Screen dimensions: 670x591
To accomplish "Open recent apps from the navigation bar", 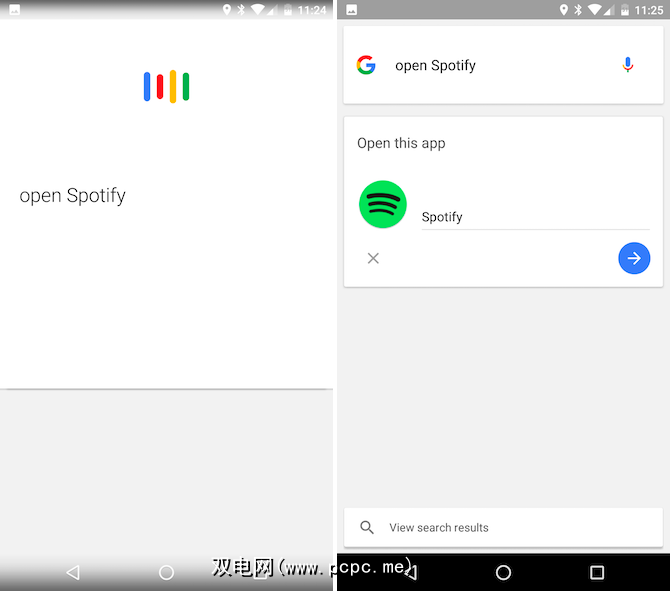I will pyautogui.click(x=597, y=572).
